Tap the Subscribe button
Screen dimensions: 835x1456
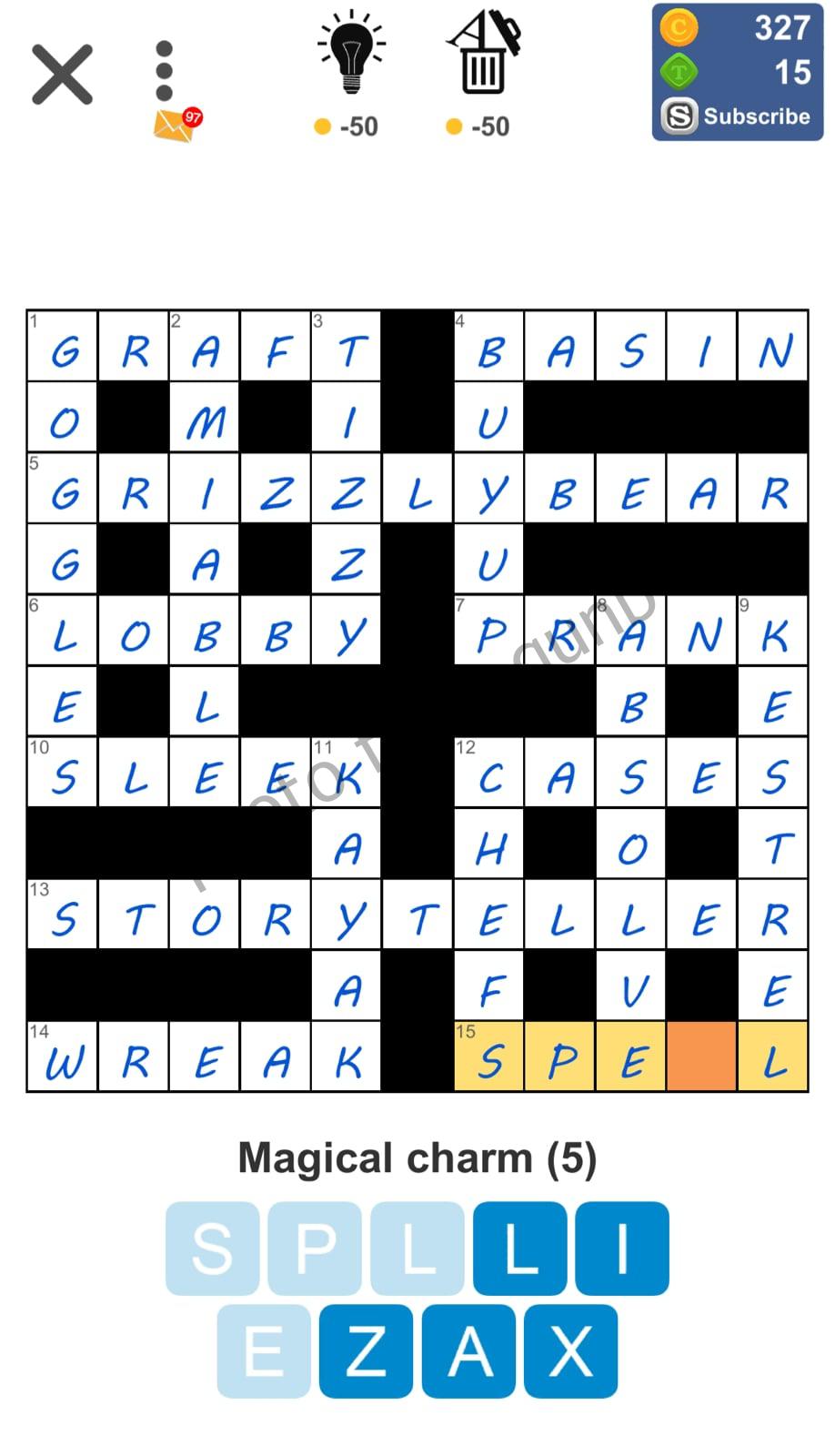tap(737, 116)
